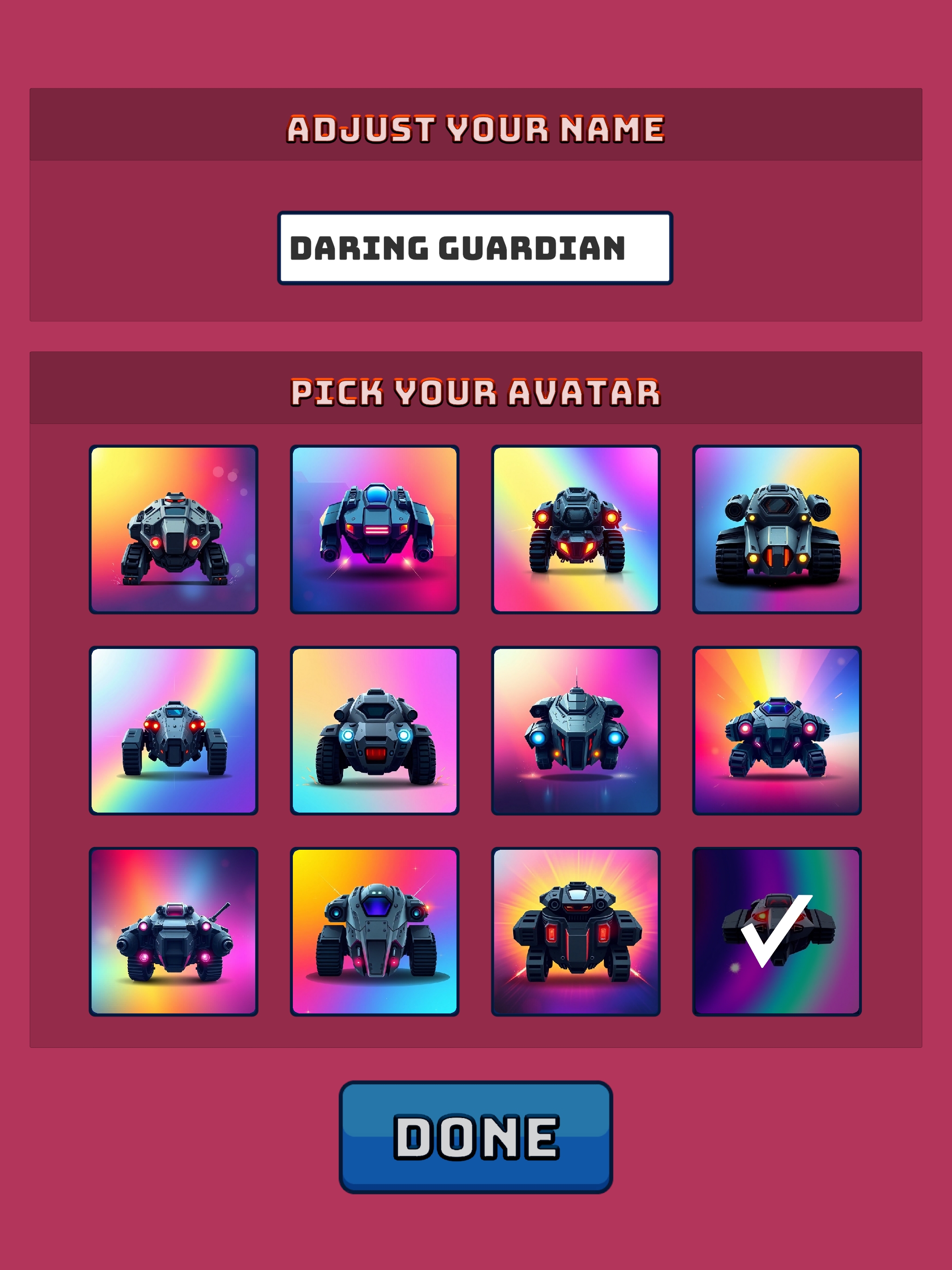Screen dimensions: 952x1270
Task: Choose the tank avatar with side cannon barrel
Action: (173, 931)
